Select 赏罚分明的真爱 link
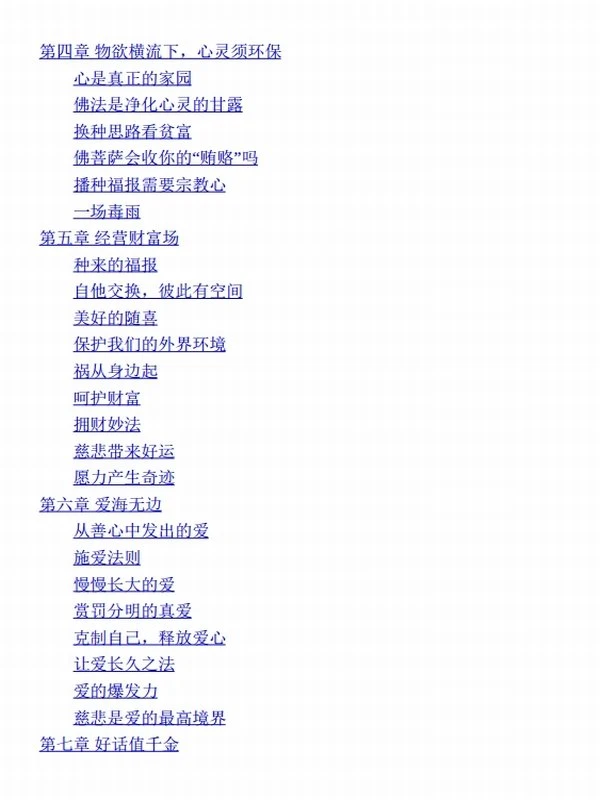 132,611
